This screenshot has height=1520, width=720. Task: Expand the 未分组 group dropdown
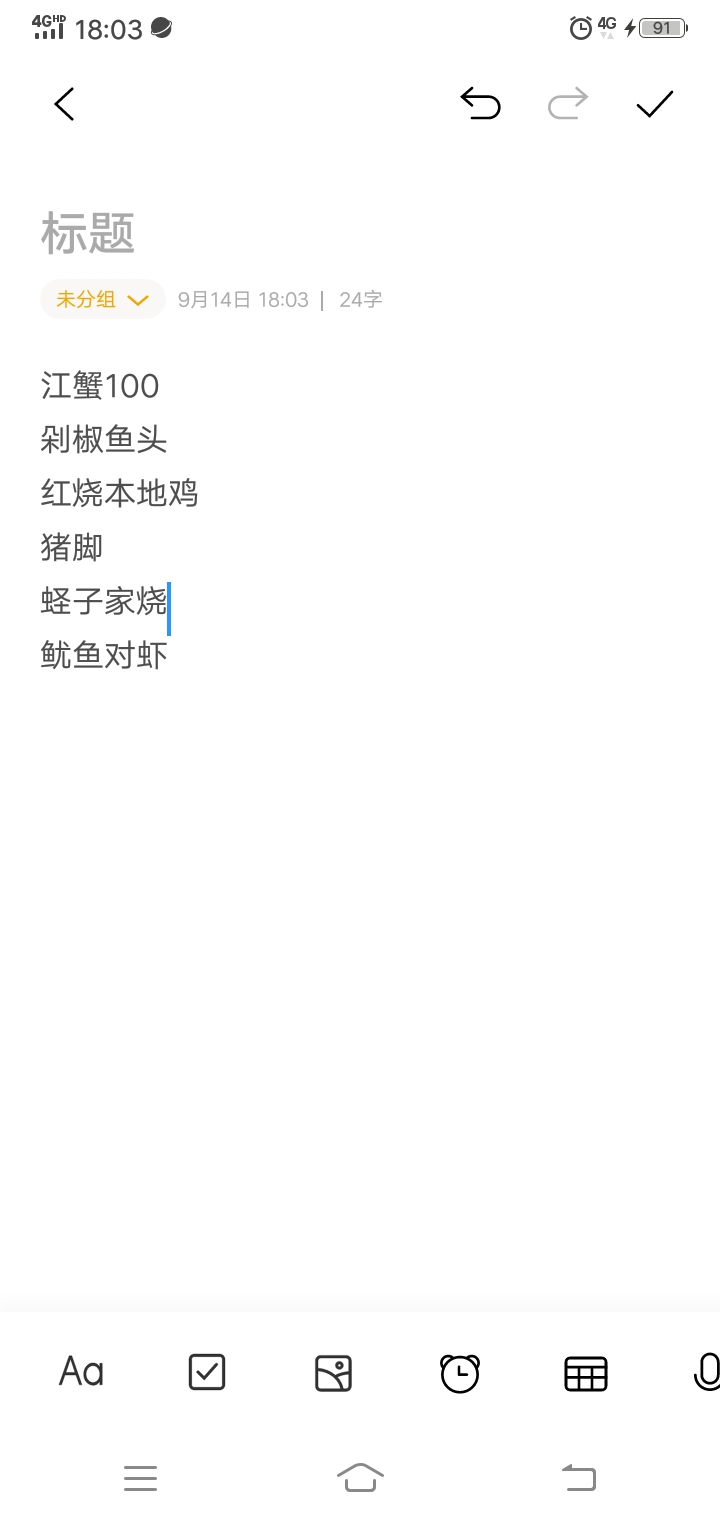pos(103,299)
